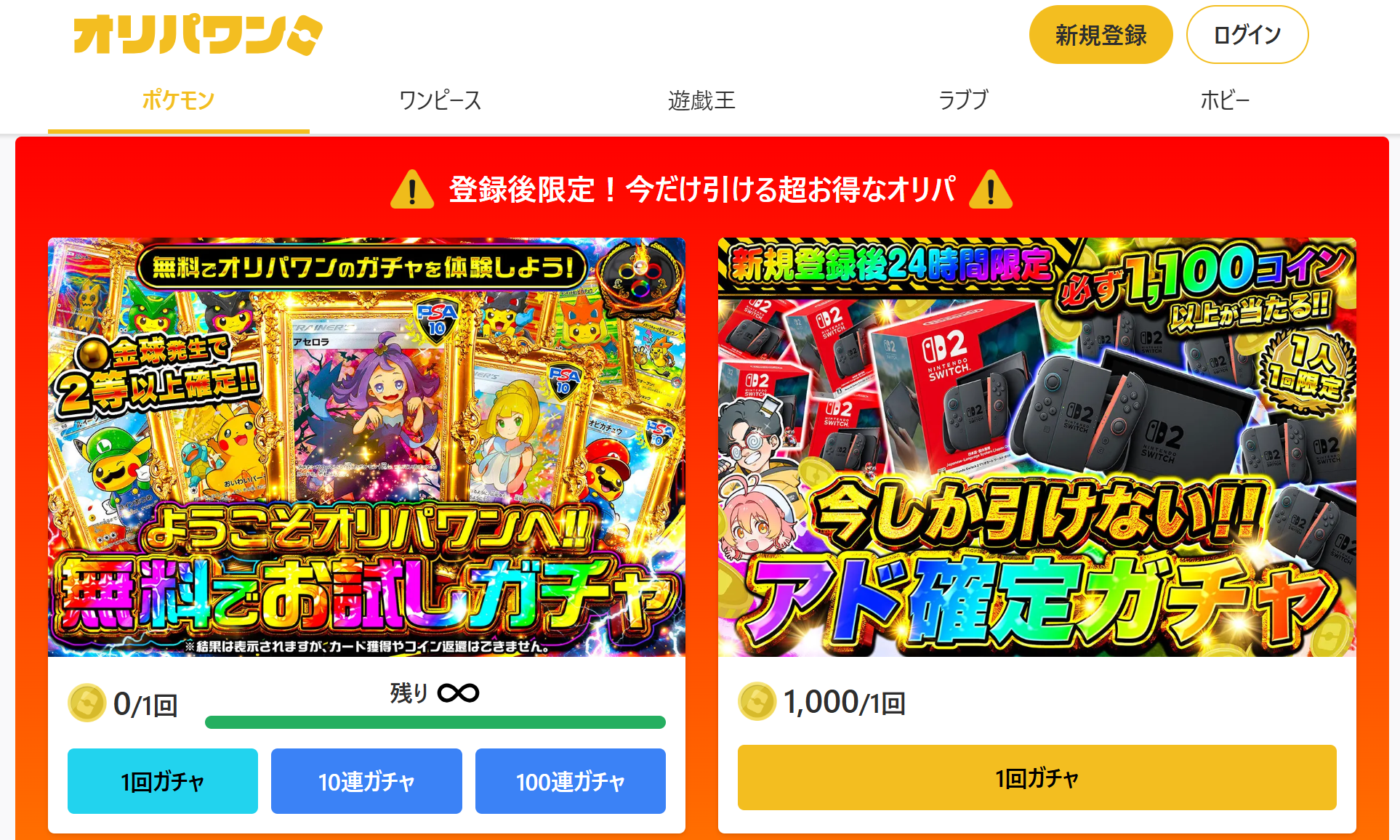The image size is (1400, 840).
Task: Select the 遊戯王 tab
Action: coord(701,100)
